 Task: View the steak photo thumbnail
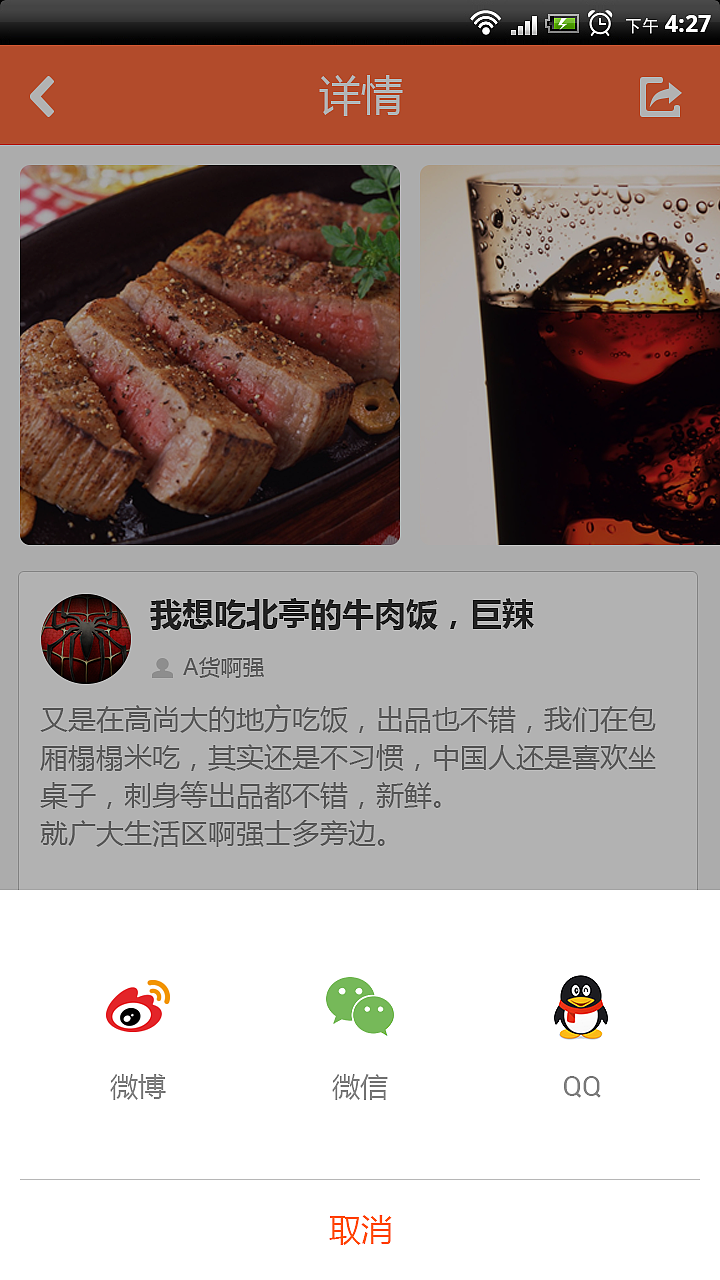(210, 355)
